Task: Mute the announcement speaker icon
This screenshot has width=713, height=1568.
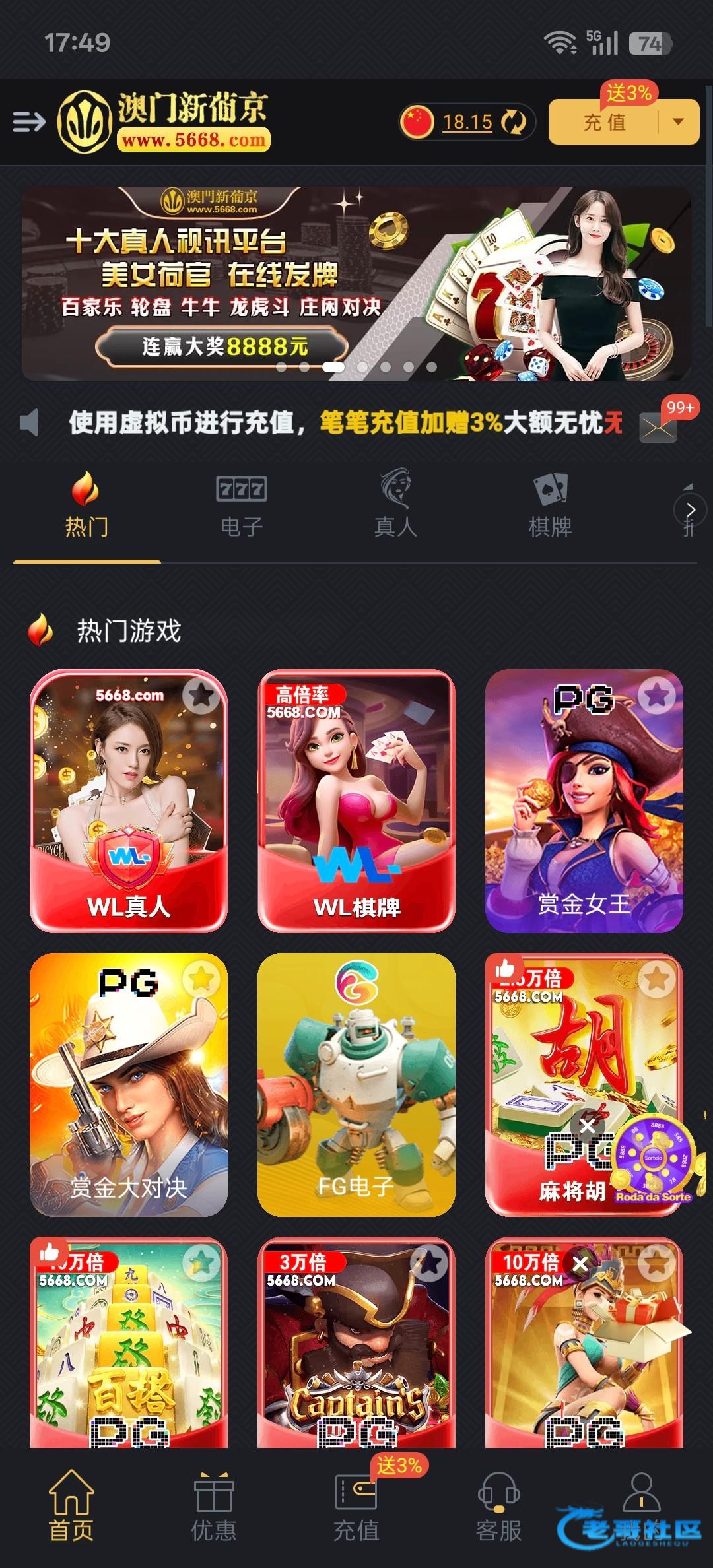Action: [x=30, y=422]
